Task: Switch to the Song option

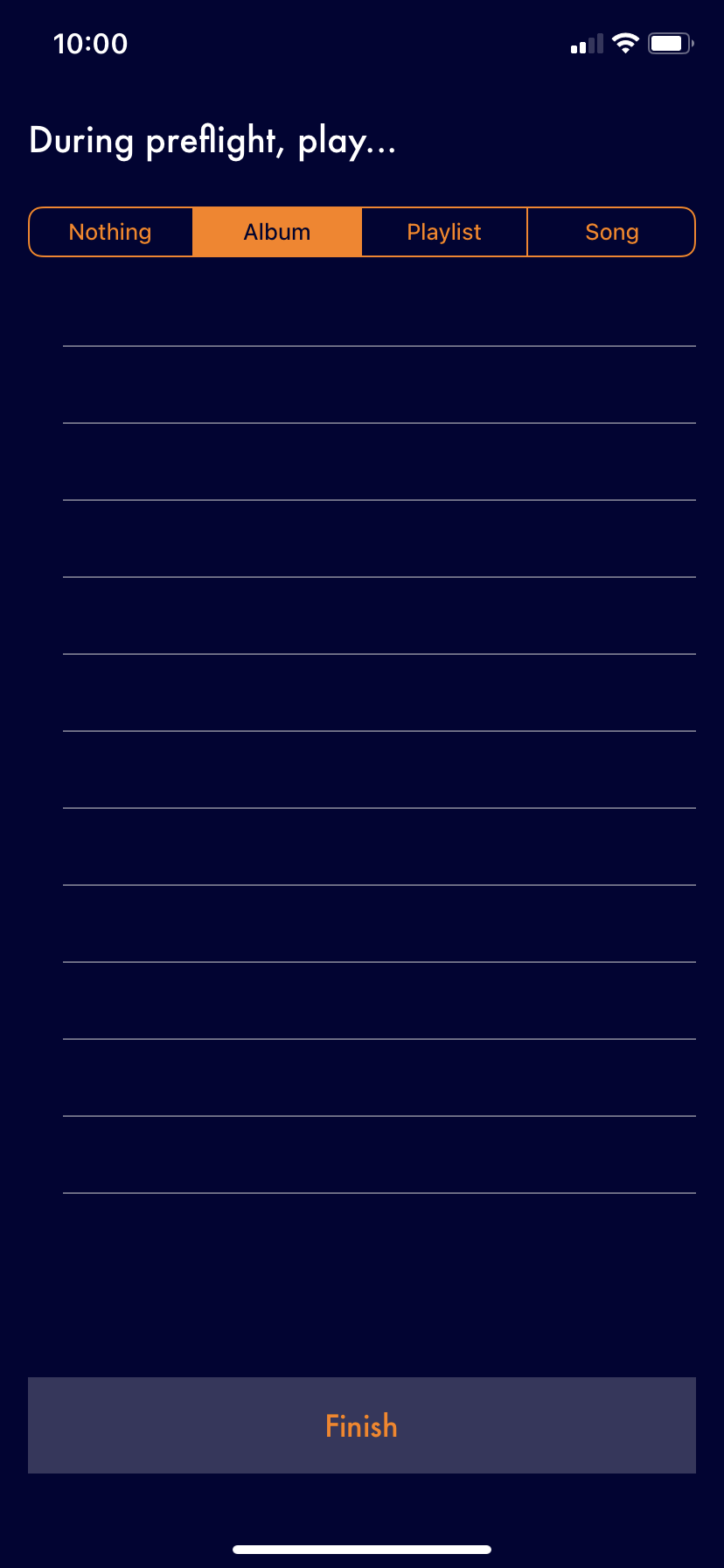Action: (x=611, y=232)
